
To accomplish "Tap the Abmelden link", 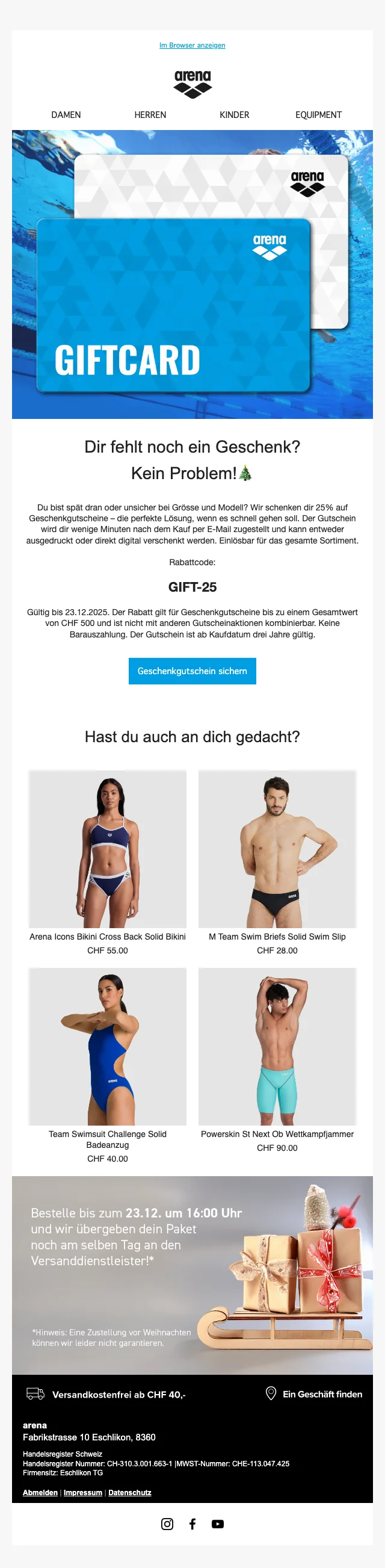I will (40, 1493).
